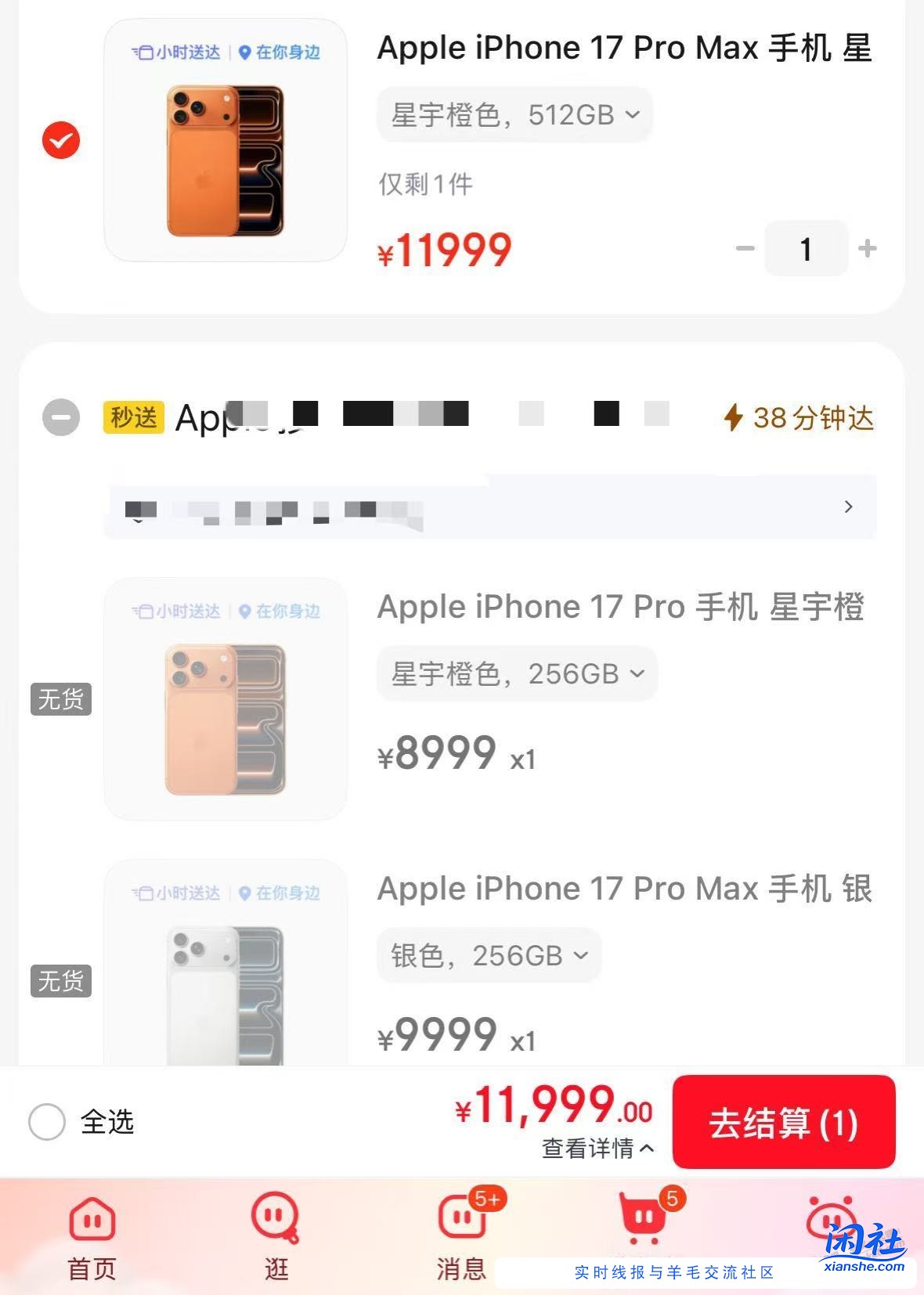
Task: Enable the 全选 select-all checkbox
Action: pos(47,1123)
